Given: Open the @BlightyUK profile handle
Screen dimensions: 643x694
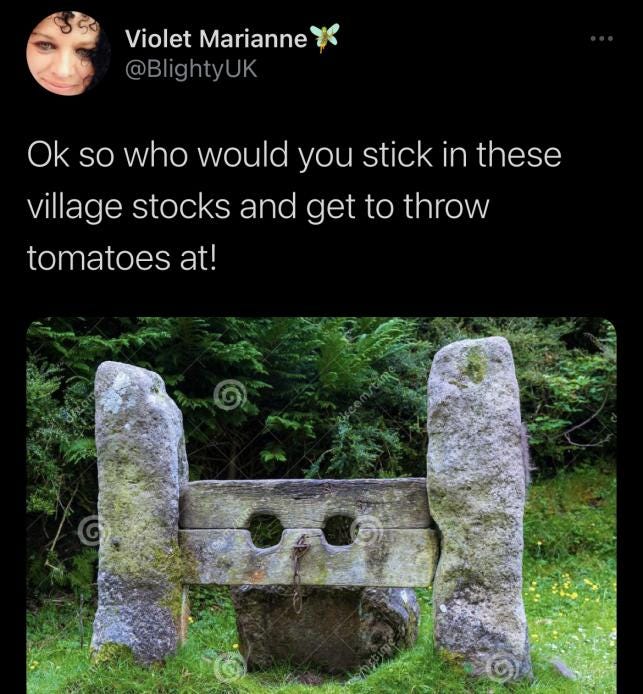Looking at the screenshot, I should (x=190, y=72).
